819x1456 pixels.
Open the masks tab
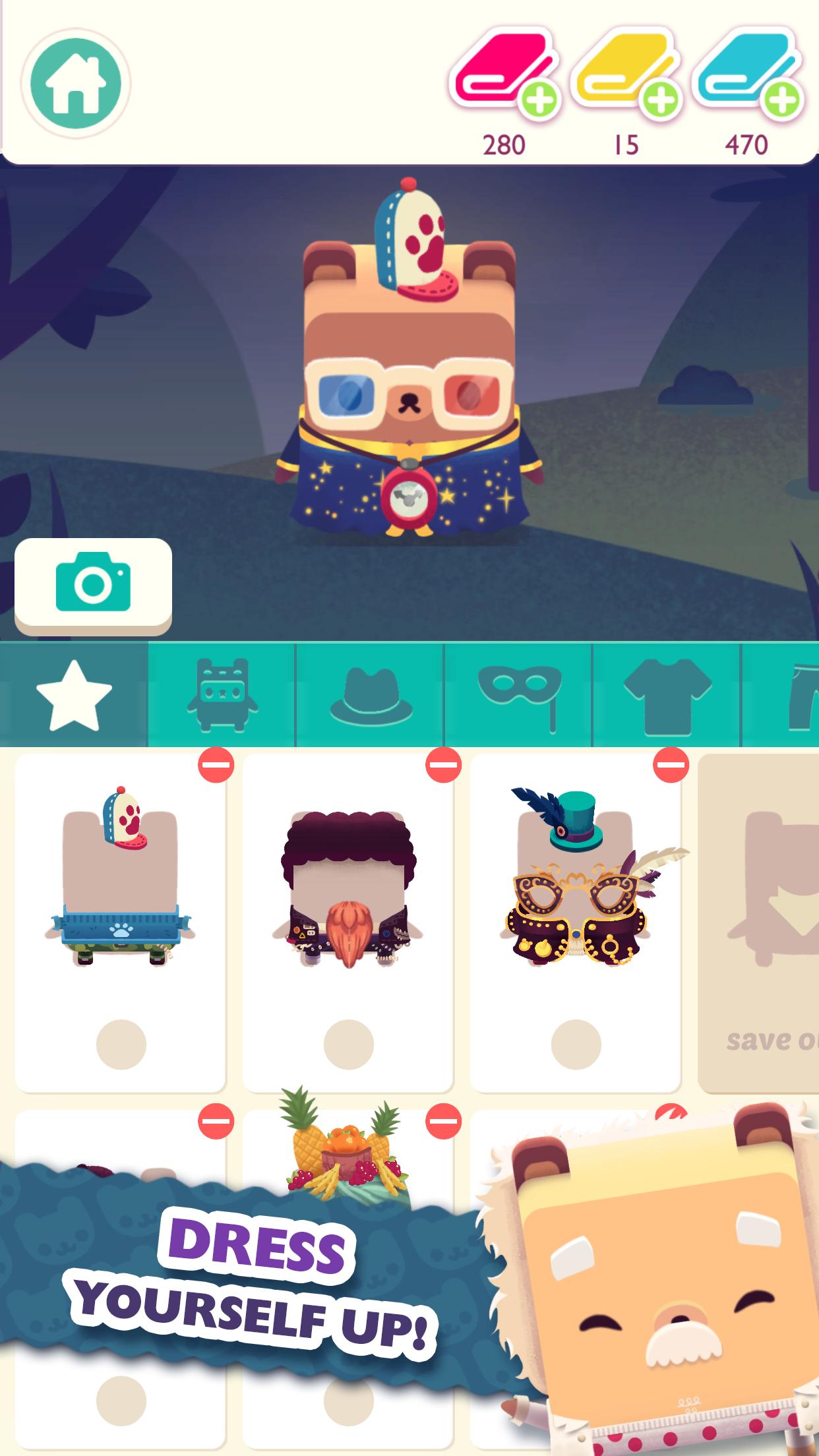[x=519, y=695]
